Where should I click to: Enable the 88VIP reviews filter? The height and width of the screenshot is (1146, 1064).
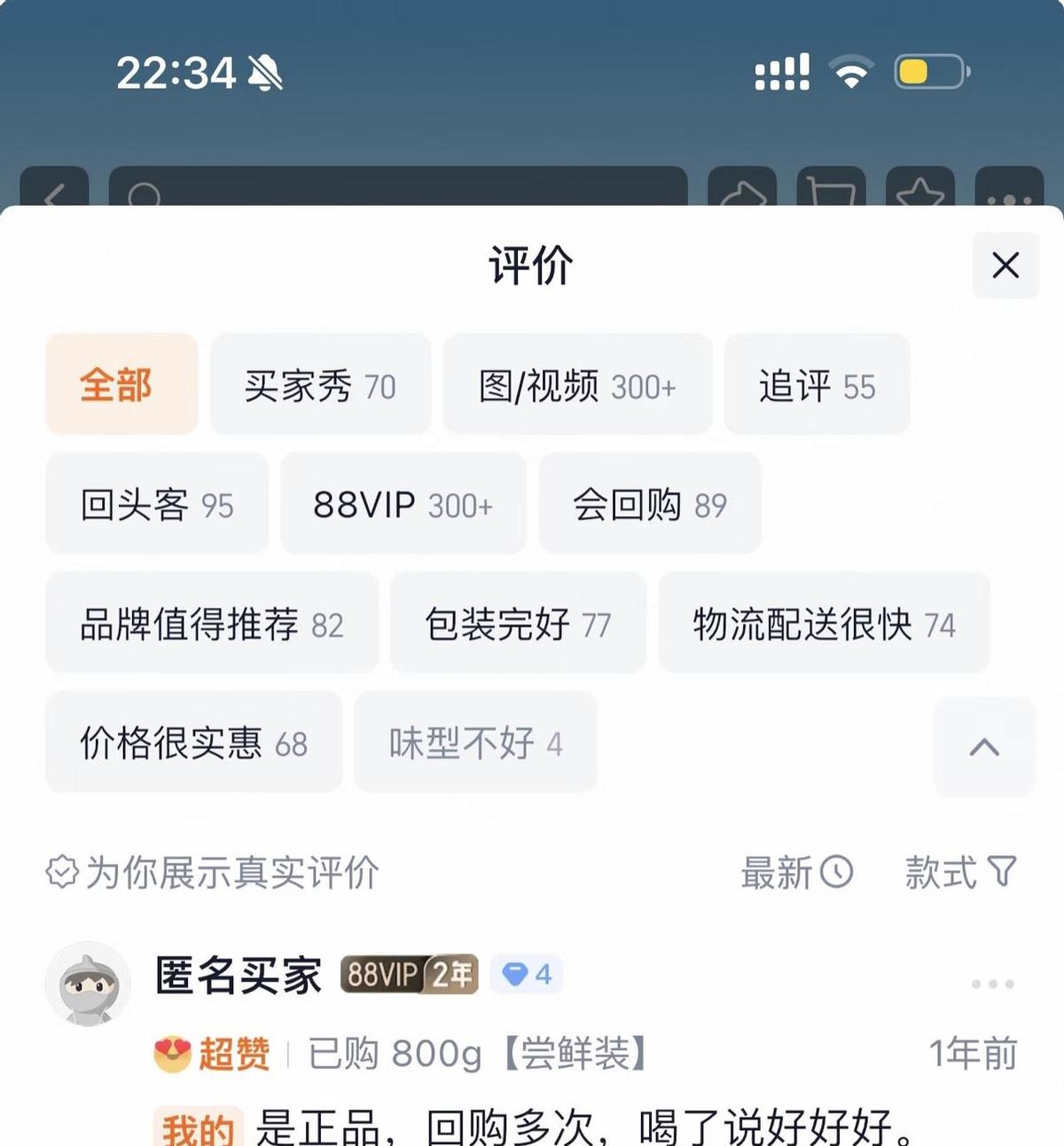coord(402,504)
